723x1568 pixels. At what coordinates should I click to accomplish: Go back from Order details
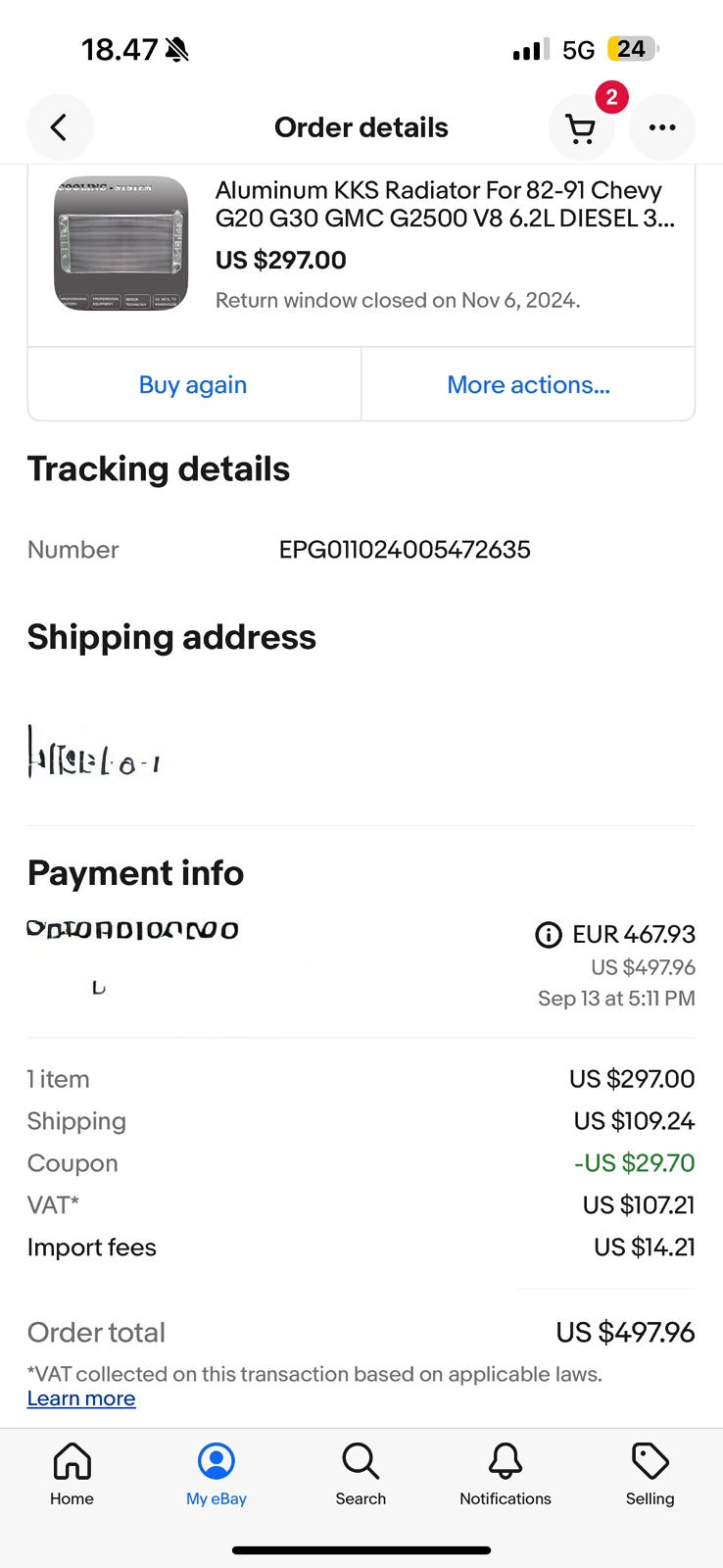click(59, 127)
